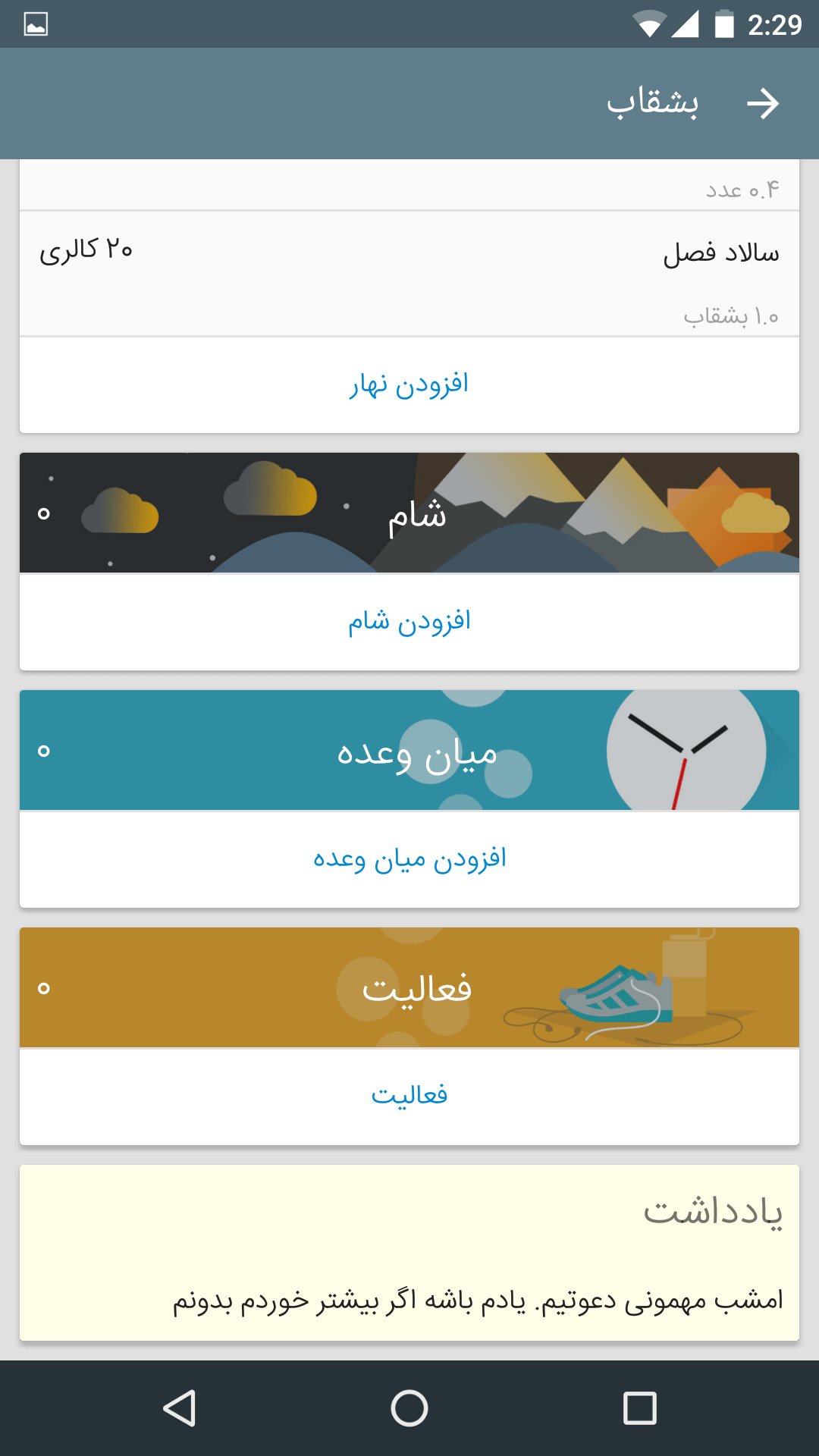Tap افزودن میان وعده to add a snack
The height and width of the screenshot is (1456, 819).
[409, 859]
